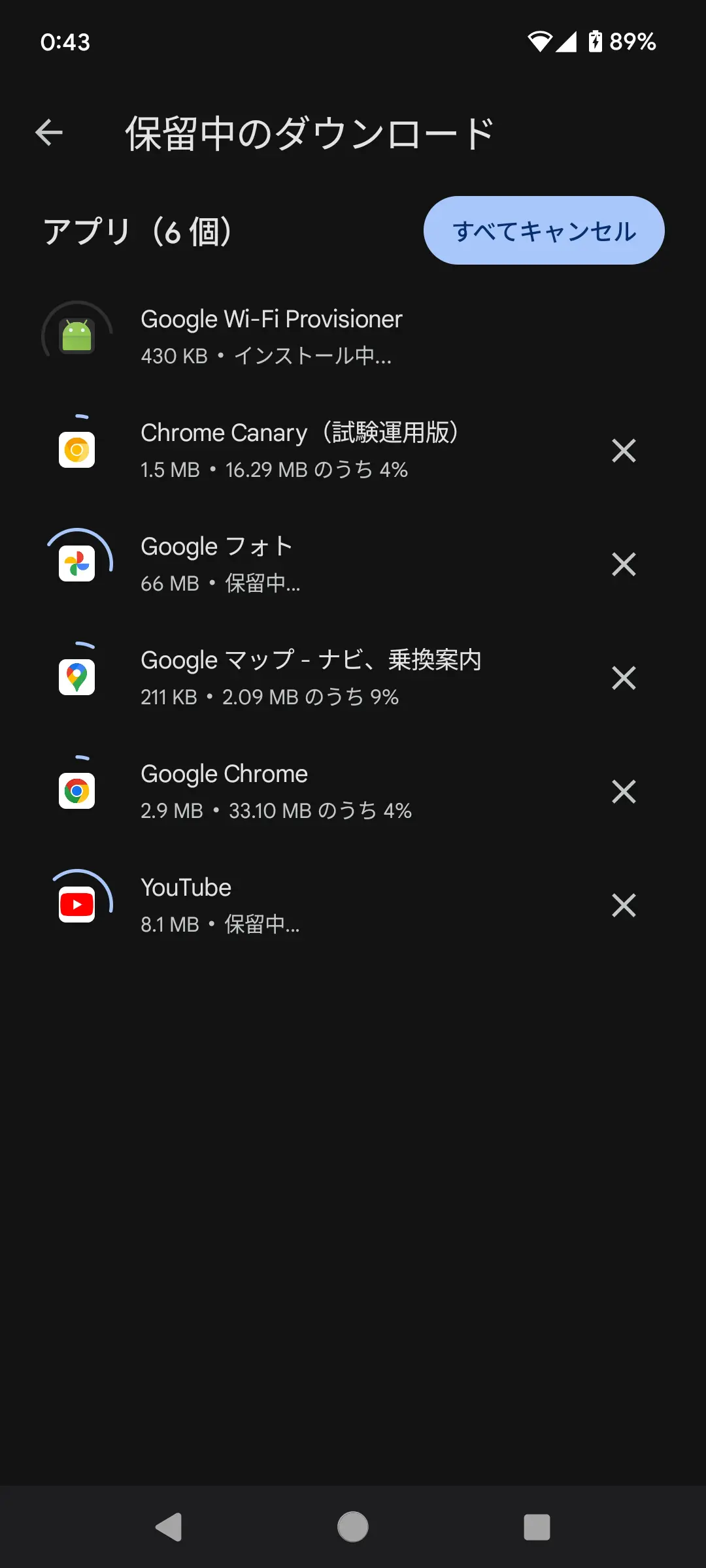The width and height of the screenshot is (706, 1568).
Task: Show recent apps with the square button
Action: tap(537, 1527)
